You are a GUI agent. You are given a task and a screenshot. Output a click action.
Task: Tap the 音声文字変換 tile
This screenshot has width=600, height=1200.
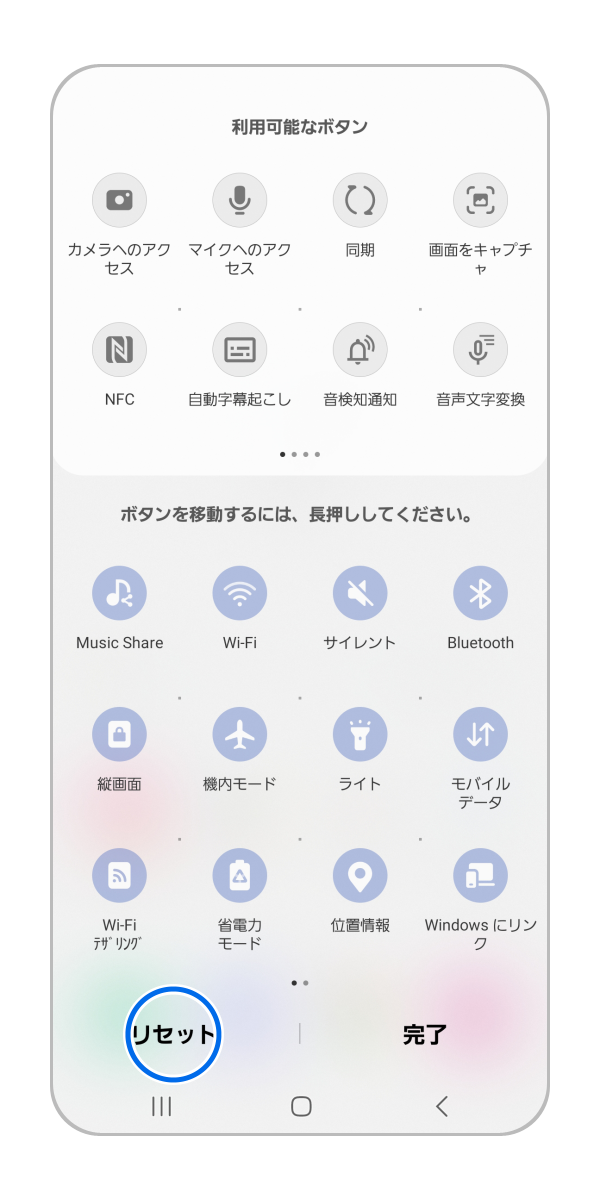480,350
